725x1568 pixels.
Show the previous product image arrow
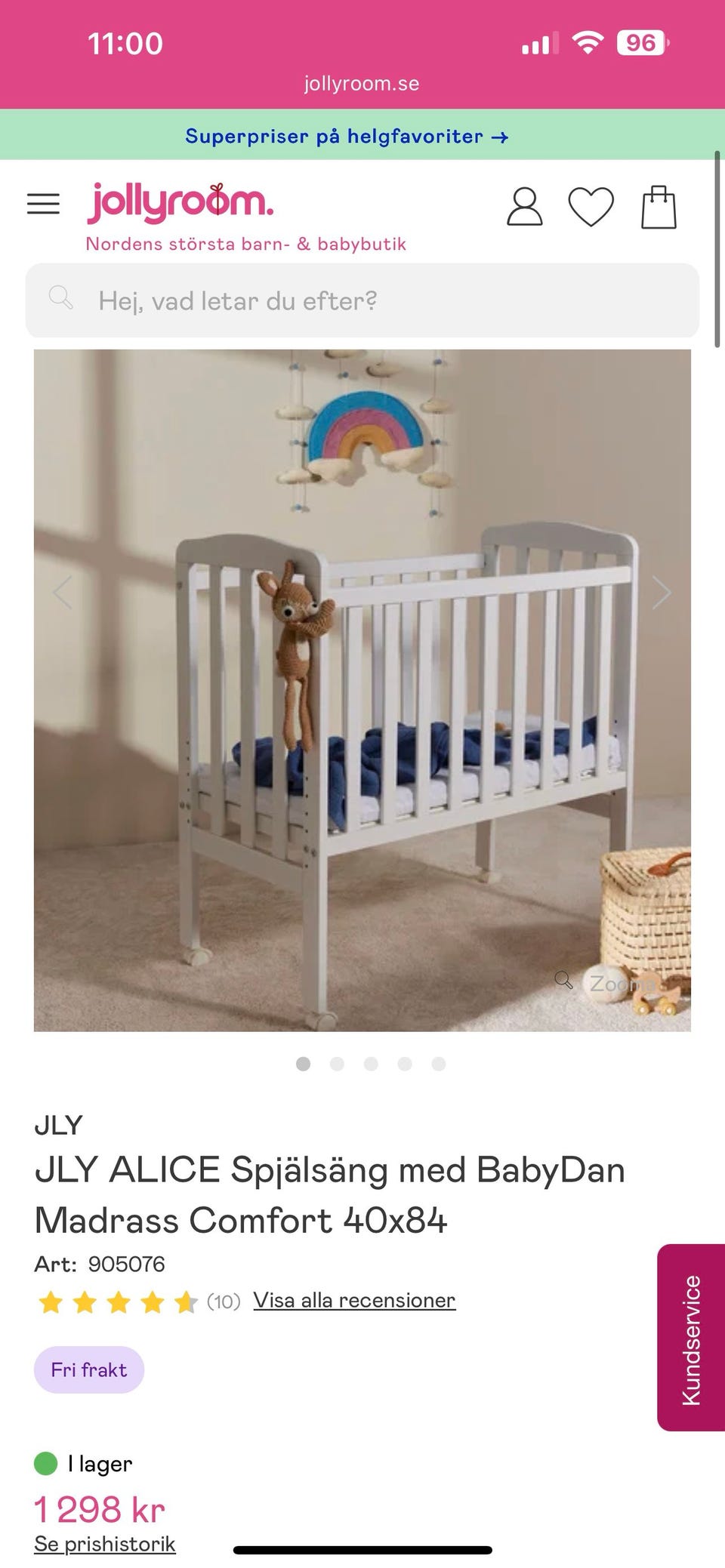coord(63,593)
